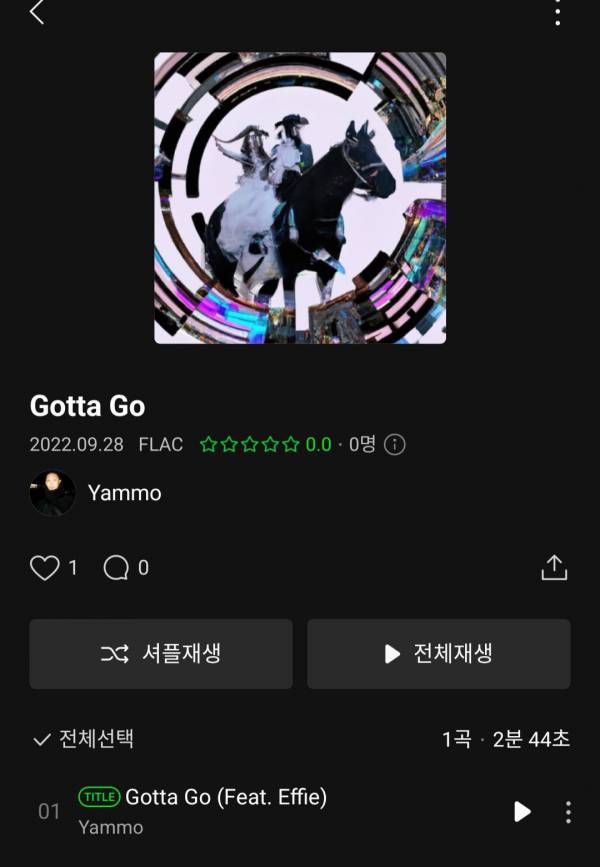View rating info via the info icon
600x867 pixels.
395,445
